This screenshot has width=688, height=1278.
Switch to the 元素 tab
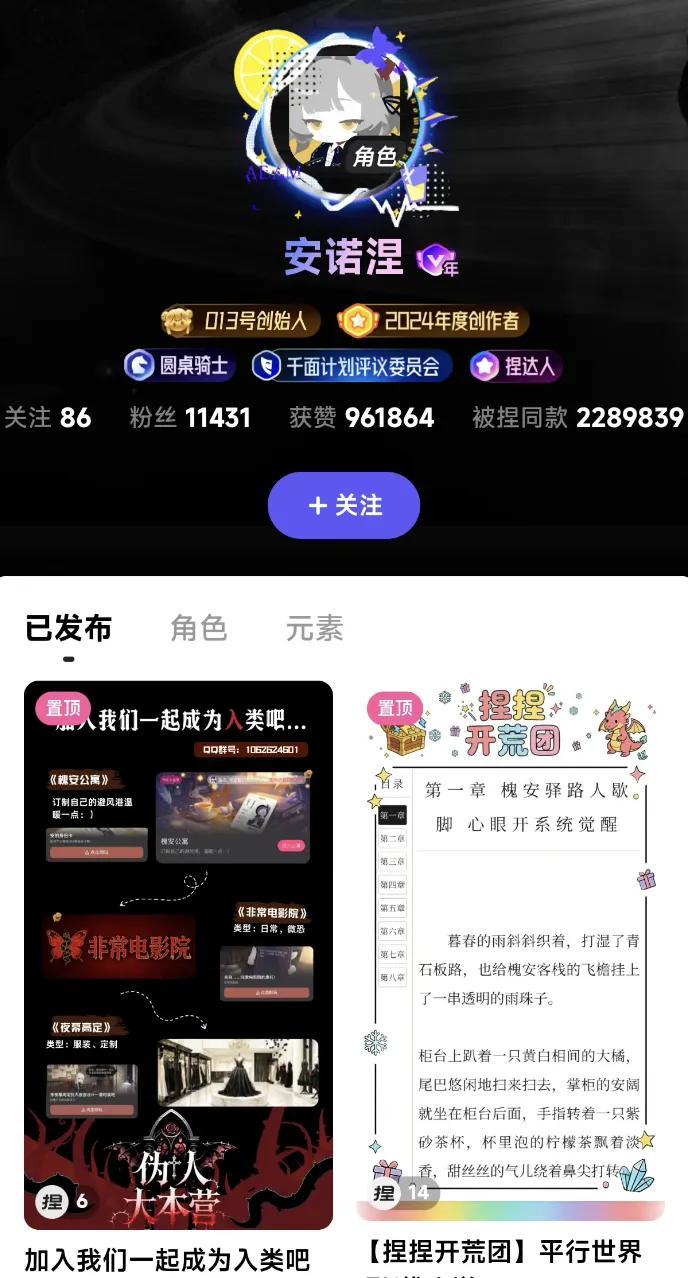(x=315, y=628)
